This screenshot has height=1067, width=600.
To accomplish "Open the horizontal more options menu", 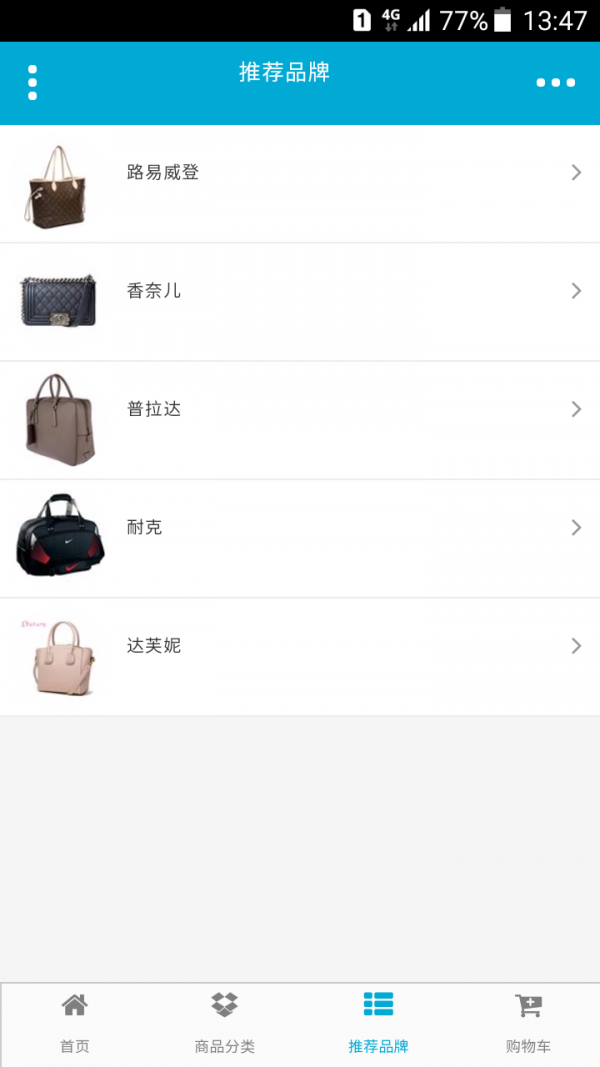I will click(555, 83).
